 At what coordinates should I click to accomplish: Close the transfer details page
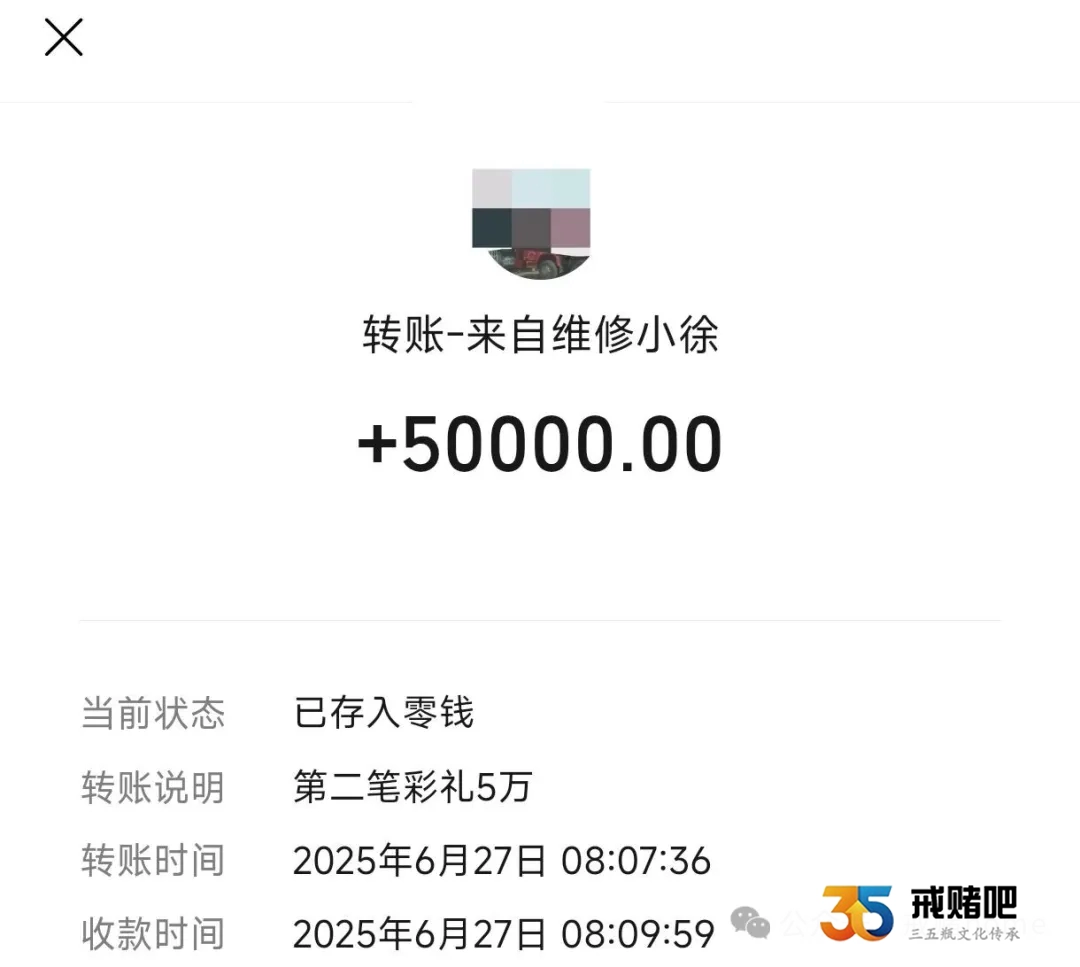click(x=64, y=38)
